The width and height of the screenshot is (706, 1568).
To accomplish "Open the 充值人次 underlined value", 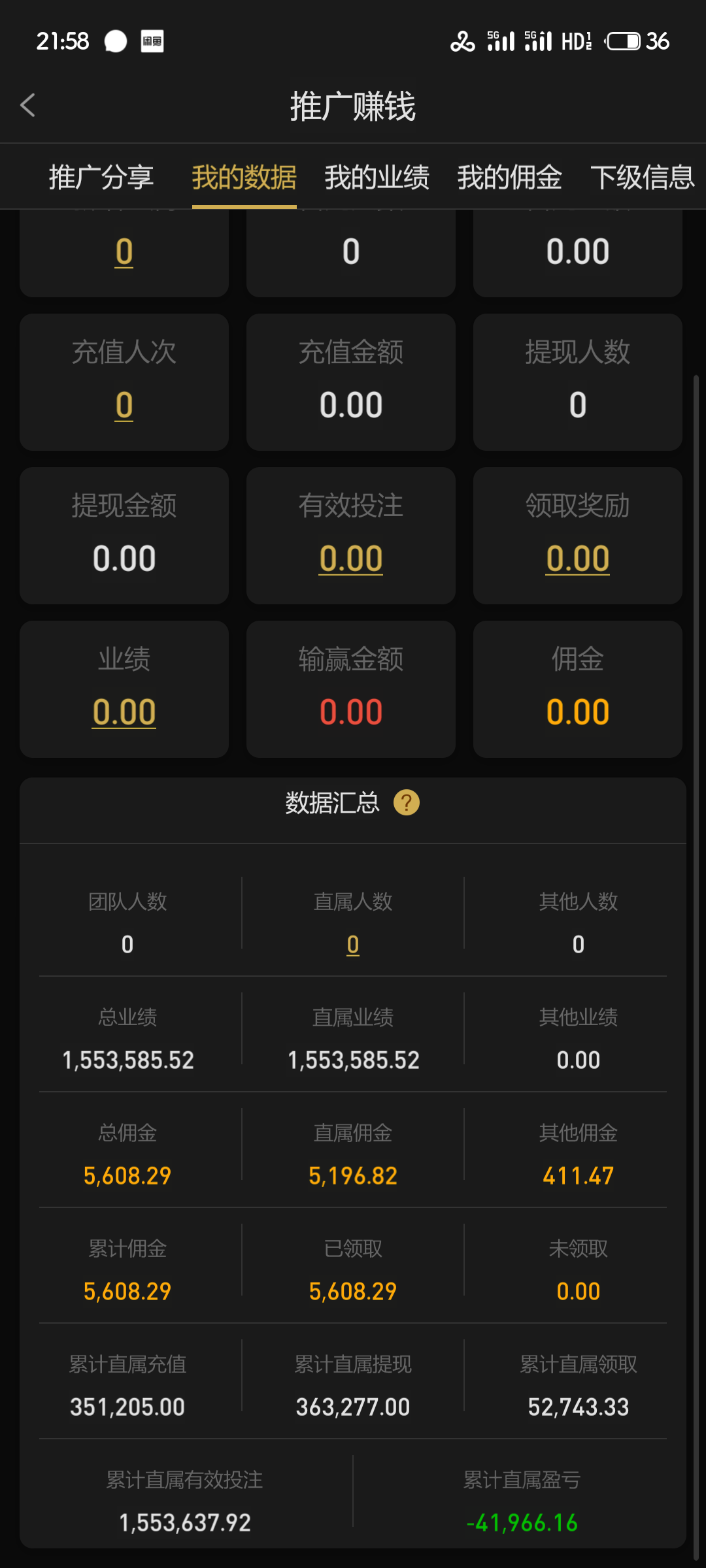I will click(x=124, y=405).
